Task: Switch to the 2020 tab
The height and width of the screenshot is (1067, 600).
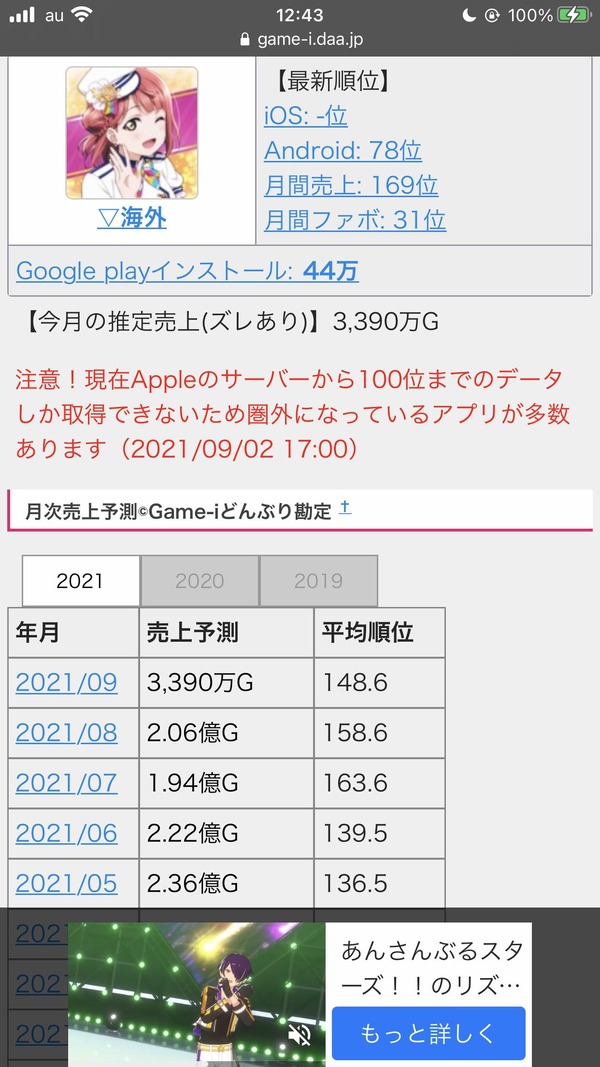Action: tap(199, 580)
